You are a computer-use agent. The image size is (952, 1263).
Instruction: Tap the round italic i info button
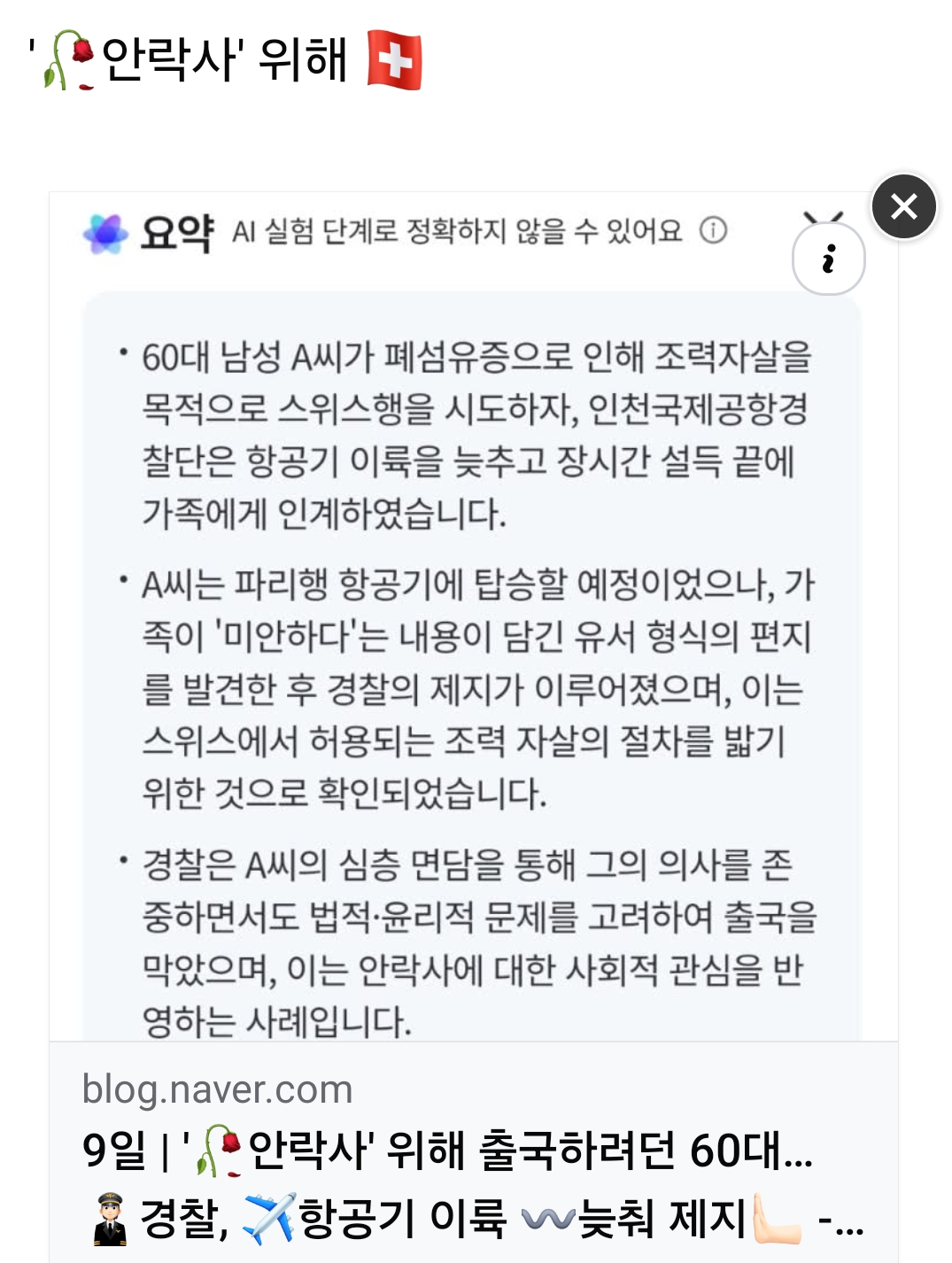[828, 259]
